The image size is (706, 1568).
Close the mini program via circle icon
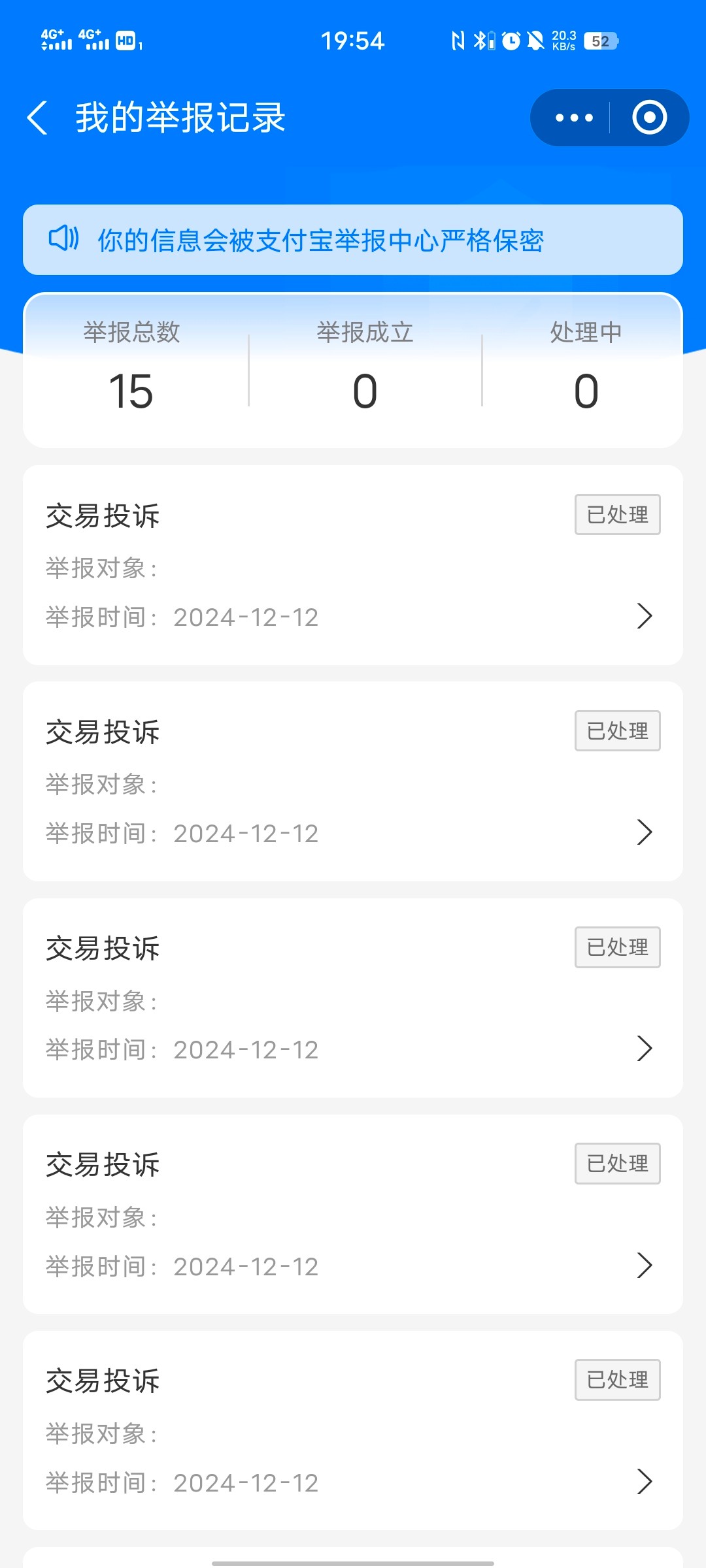coord(649,118)
